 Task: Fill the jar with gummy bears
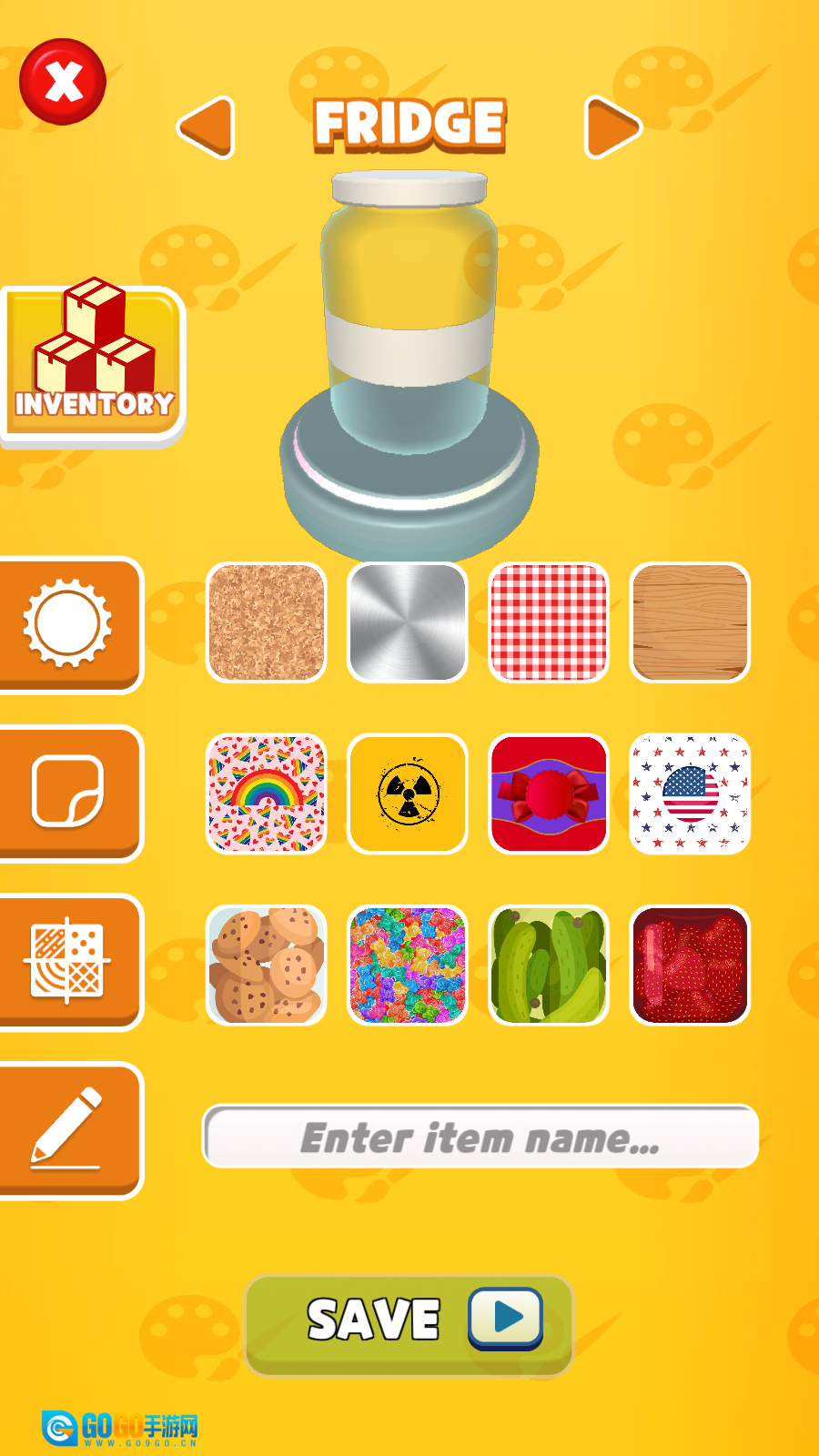point(408,965)
